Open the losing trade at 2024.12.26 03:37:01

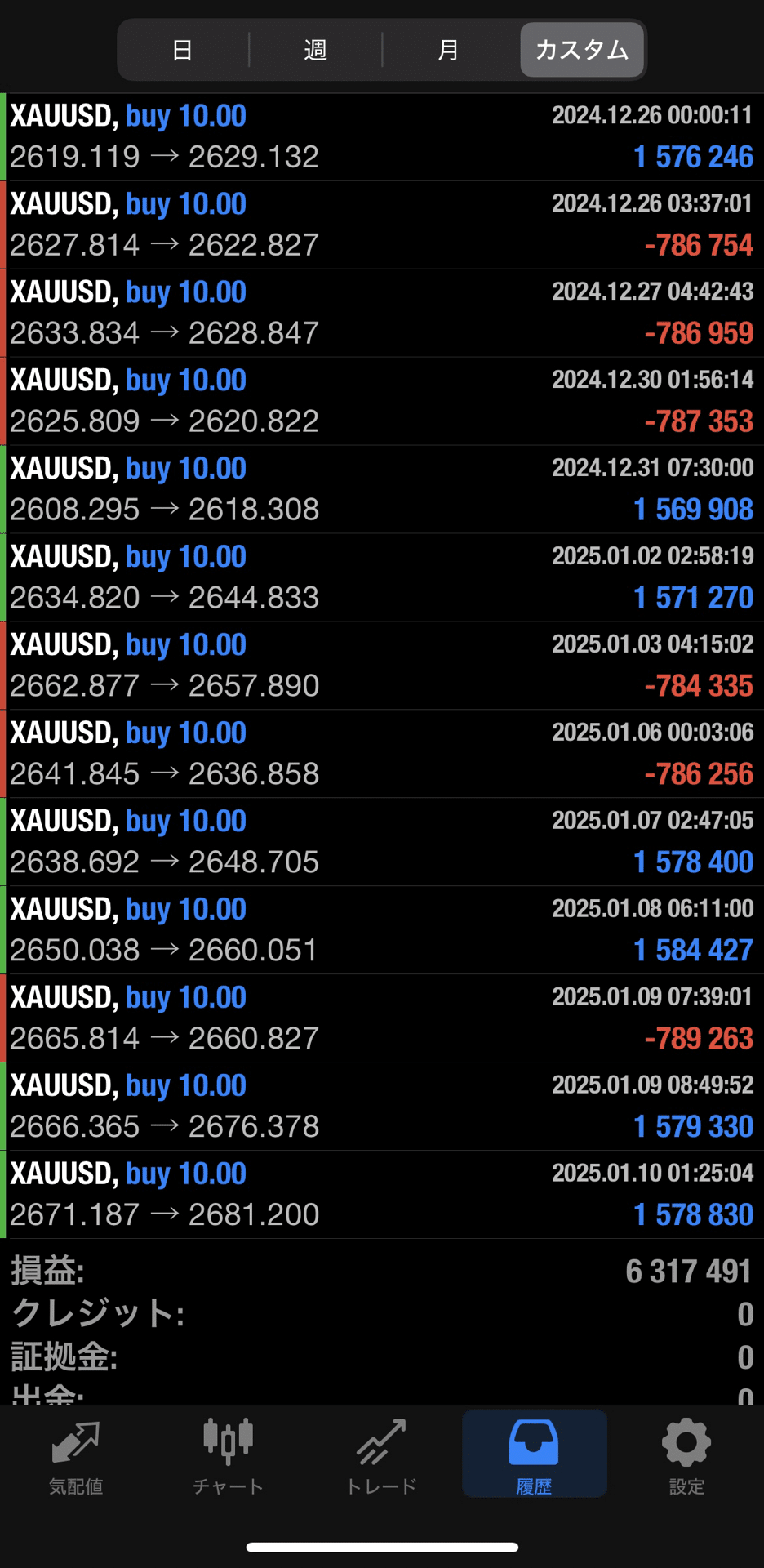pos(382,225)
